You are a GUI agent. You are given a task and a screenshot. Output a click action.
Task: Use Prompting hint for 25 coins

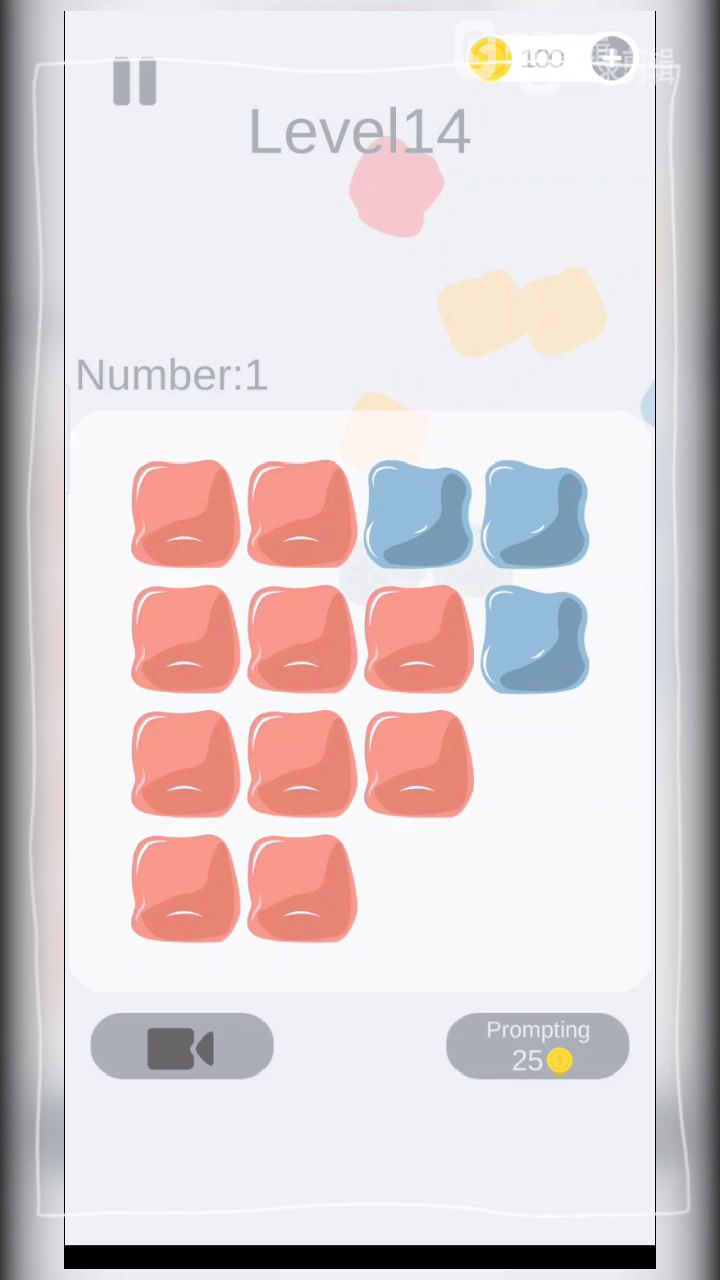[537, 1046]
